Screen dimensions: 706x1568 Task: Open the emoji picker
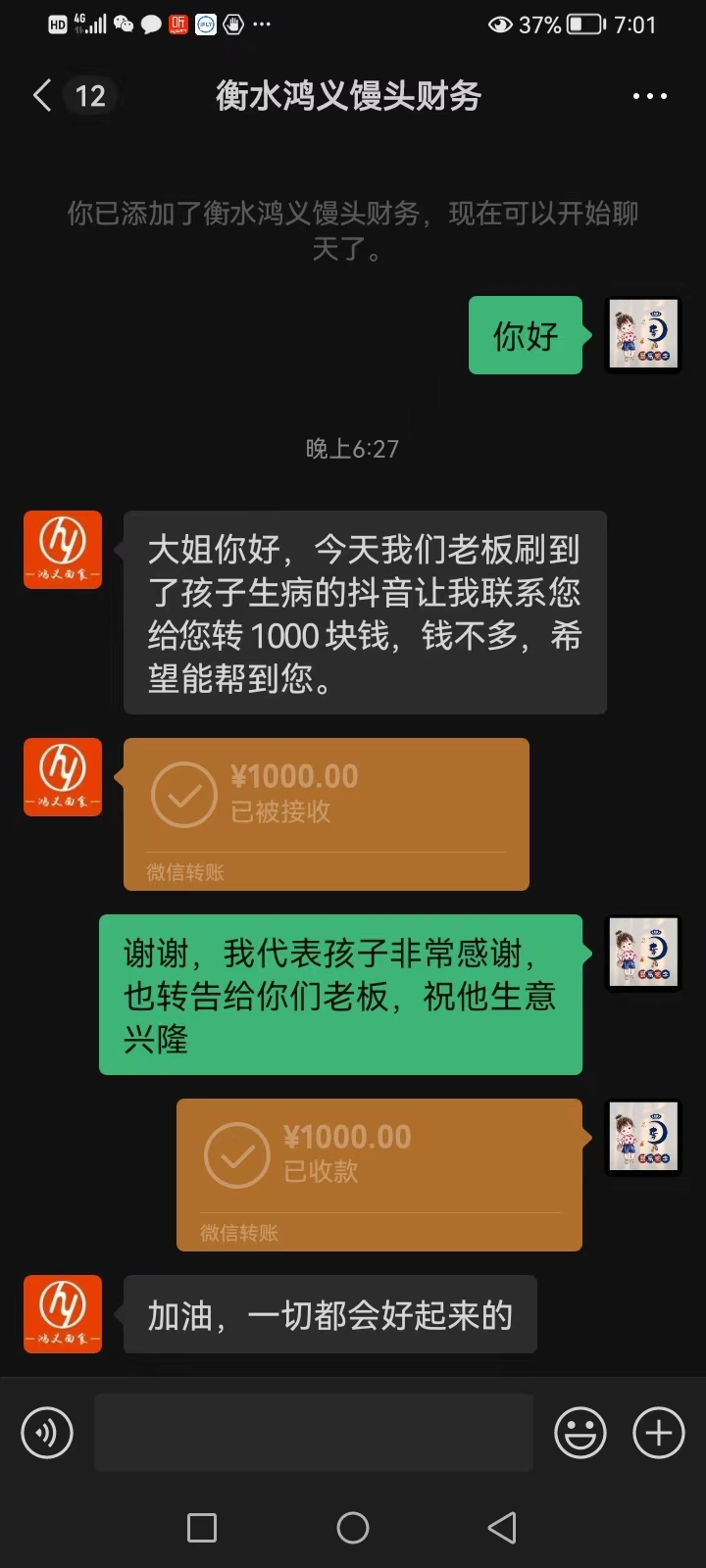coord(580,1433)
